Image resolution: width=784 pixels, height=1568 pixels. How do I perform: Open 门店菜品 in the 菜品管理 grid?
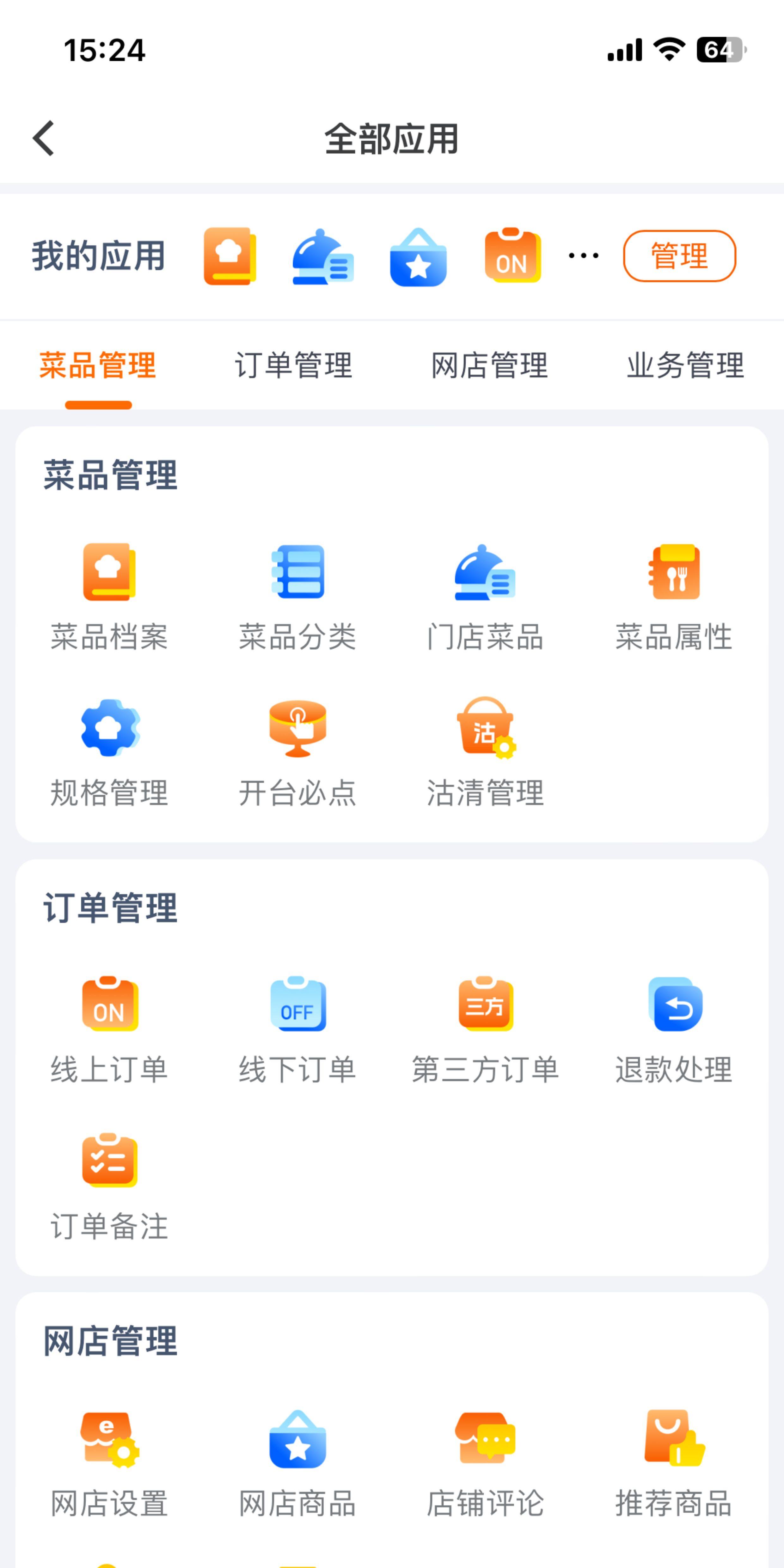pos(485,597)
